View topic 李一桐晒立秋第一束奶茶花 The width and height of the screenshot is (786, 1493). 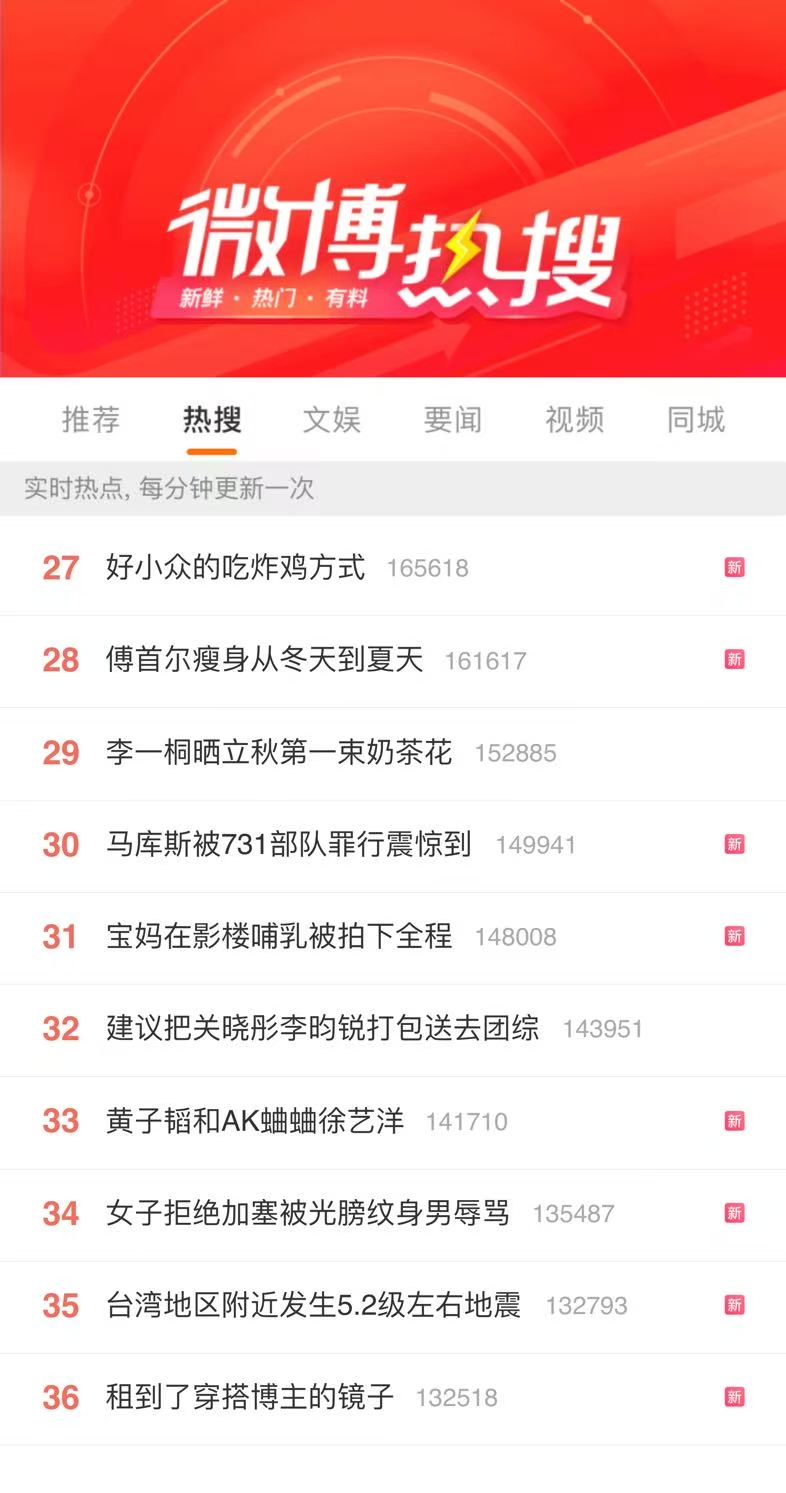[393, 752]
